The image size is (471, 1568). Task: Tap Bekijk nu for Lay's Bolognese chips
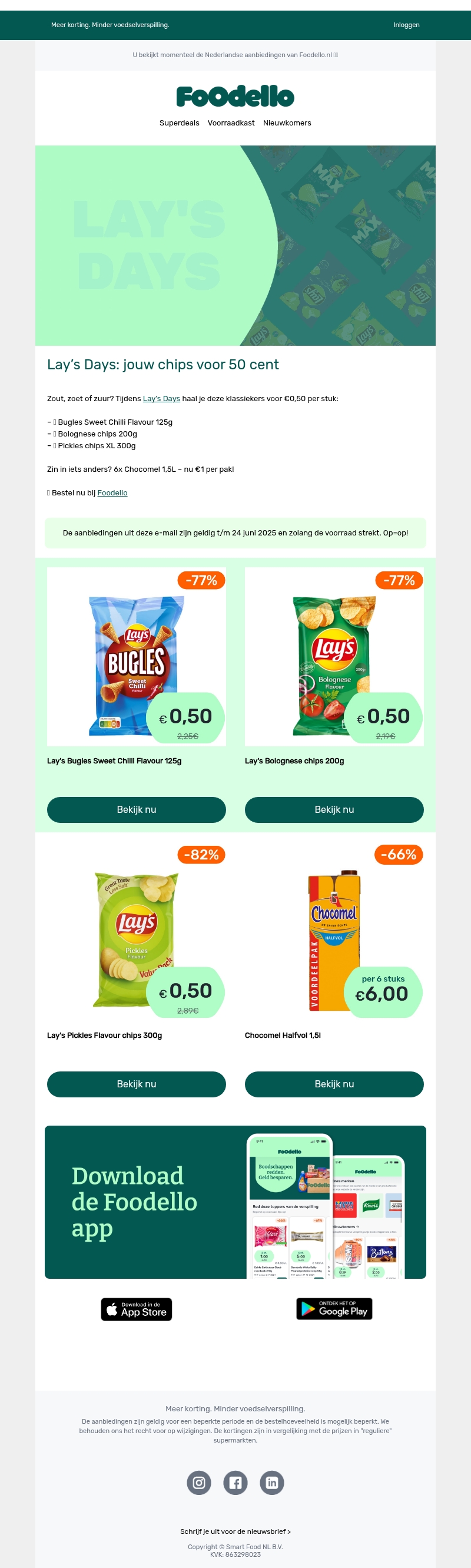(334, 809)
